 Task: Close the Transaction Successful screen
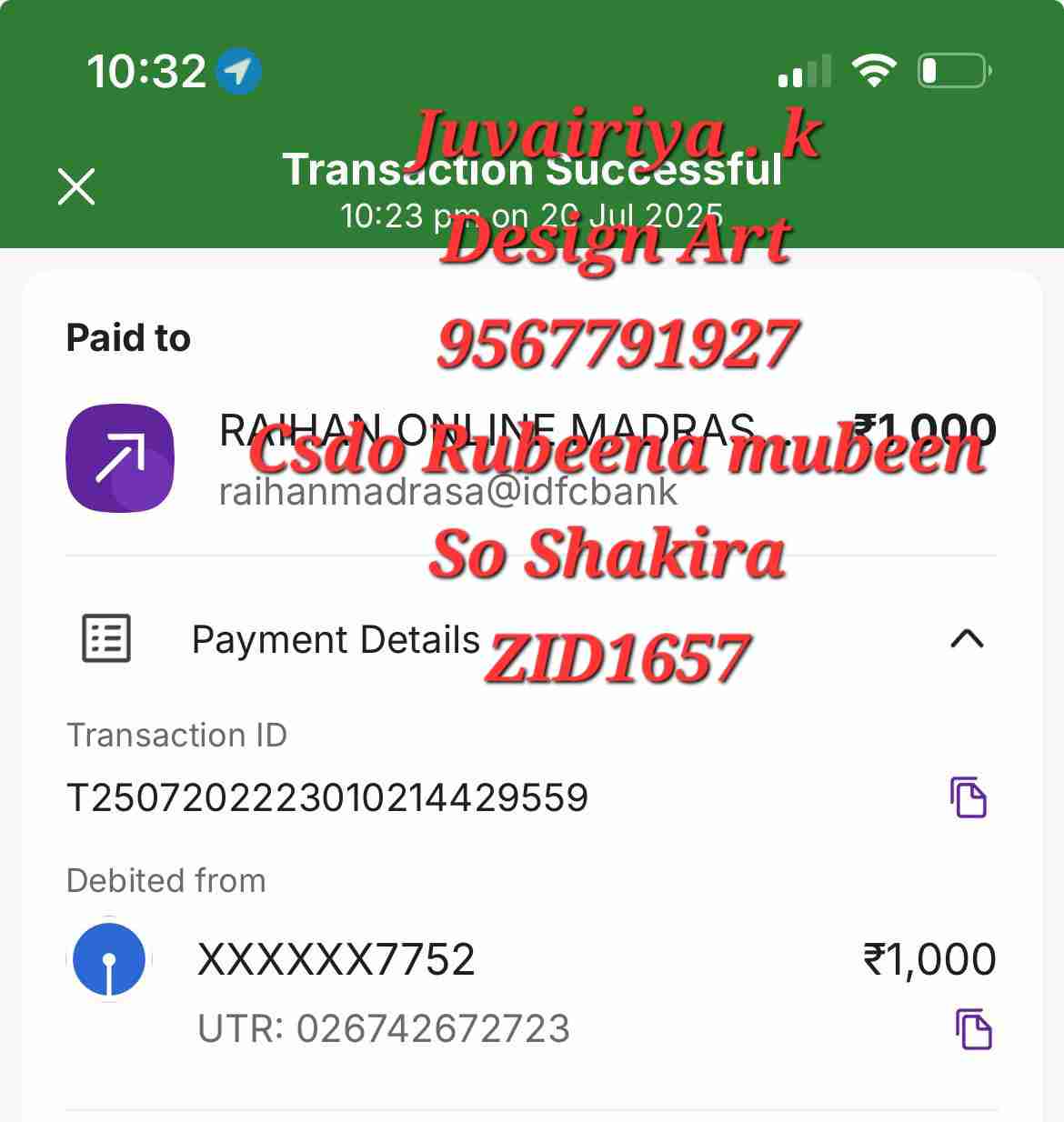pyautogui.click(x=76, y=186)
